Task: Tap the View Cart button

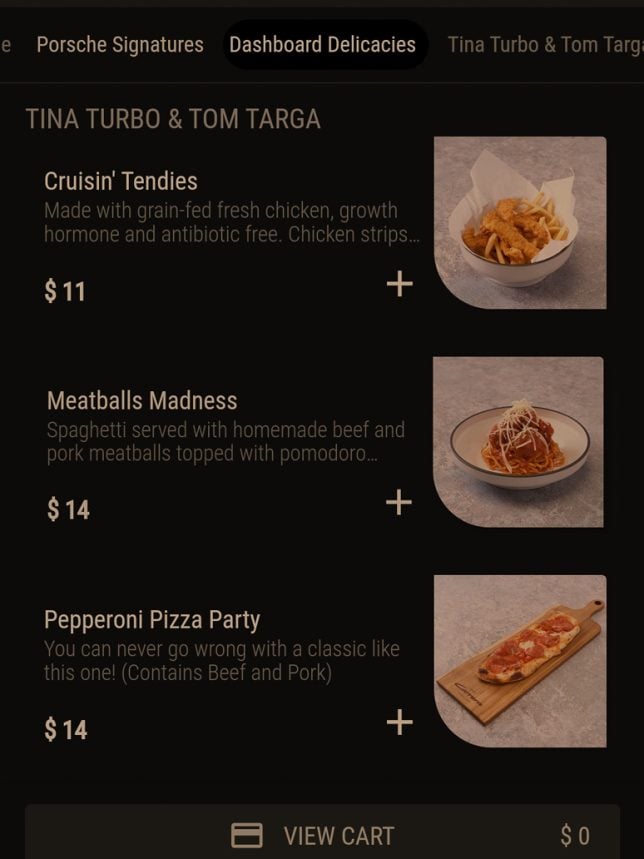Action: pos(322,835)
